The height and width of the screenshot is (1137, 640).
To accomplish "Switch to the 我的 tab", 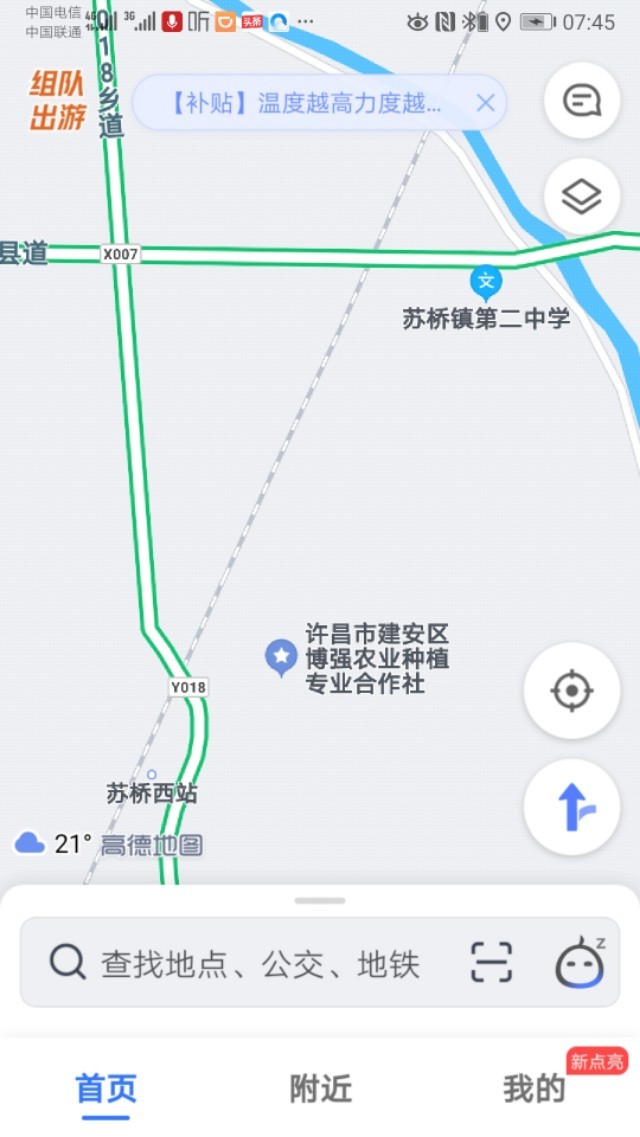I will [534, 1089].
